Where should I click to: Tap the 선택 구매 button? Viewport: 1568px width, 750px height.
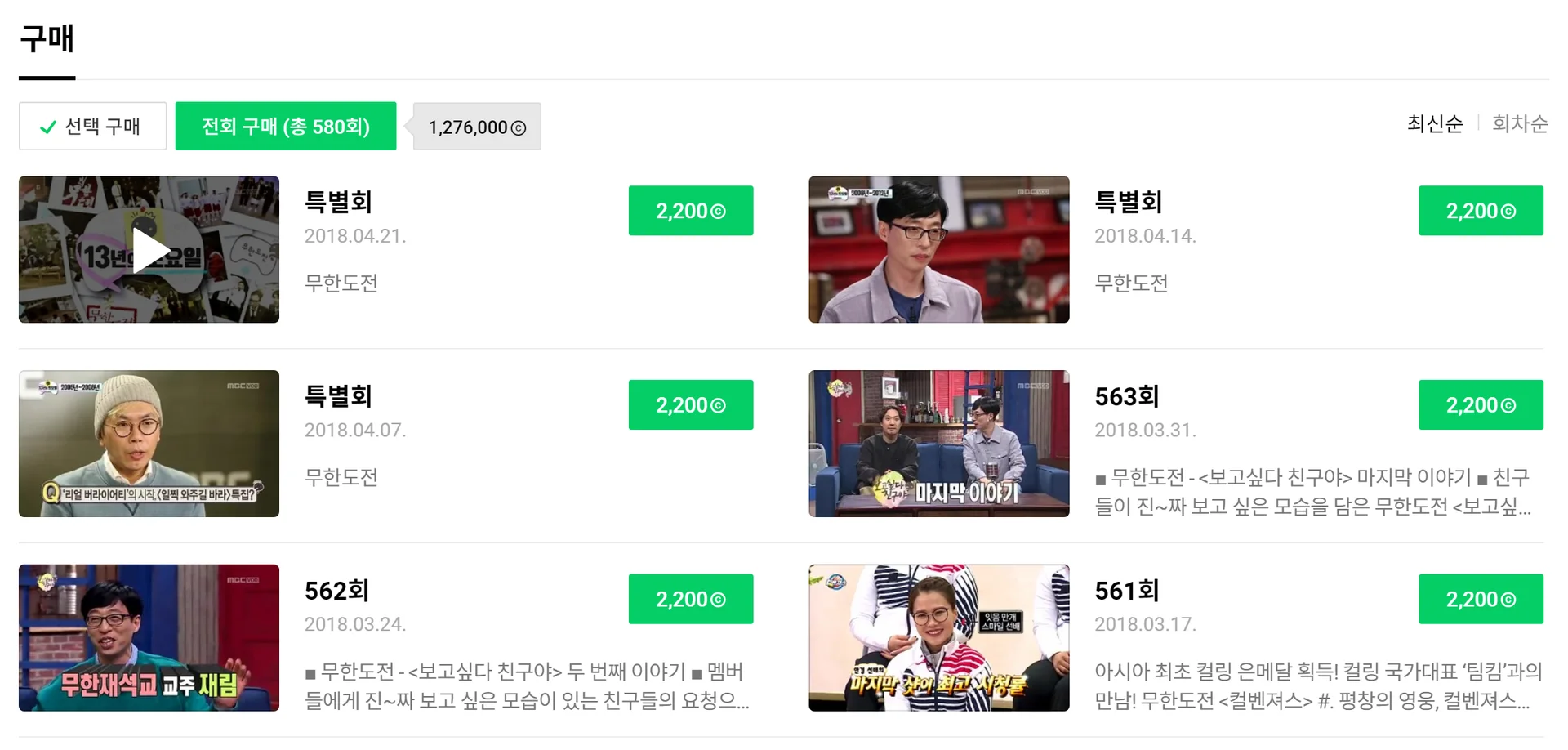click(x=92, y=126)
